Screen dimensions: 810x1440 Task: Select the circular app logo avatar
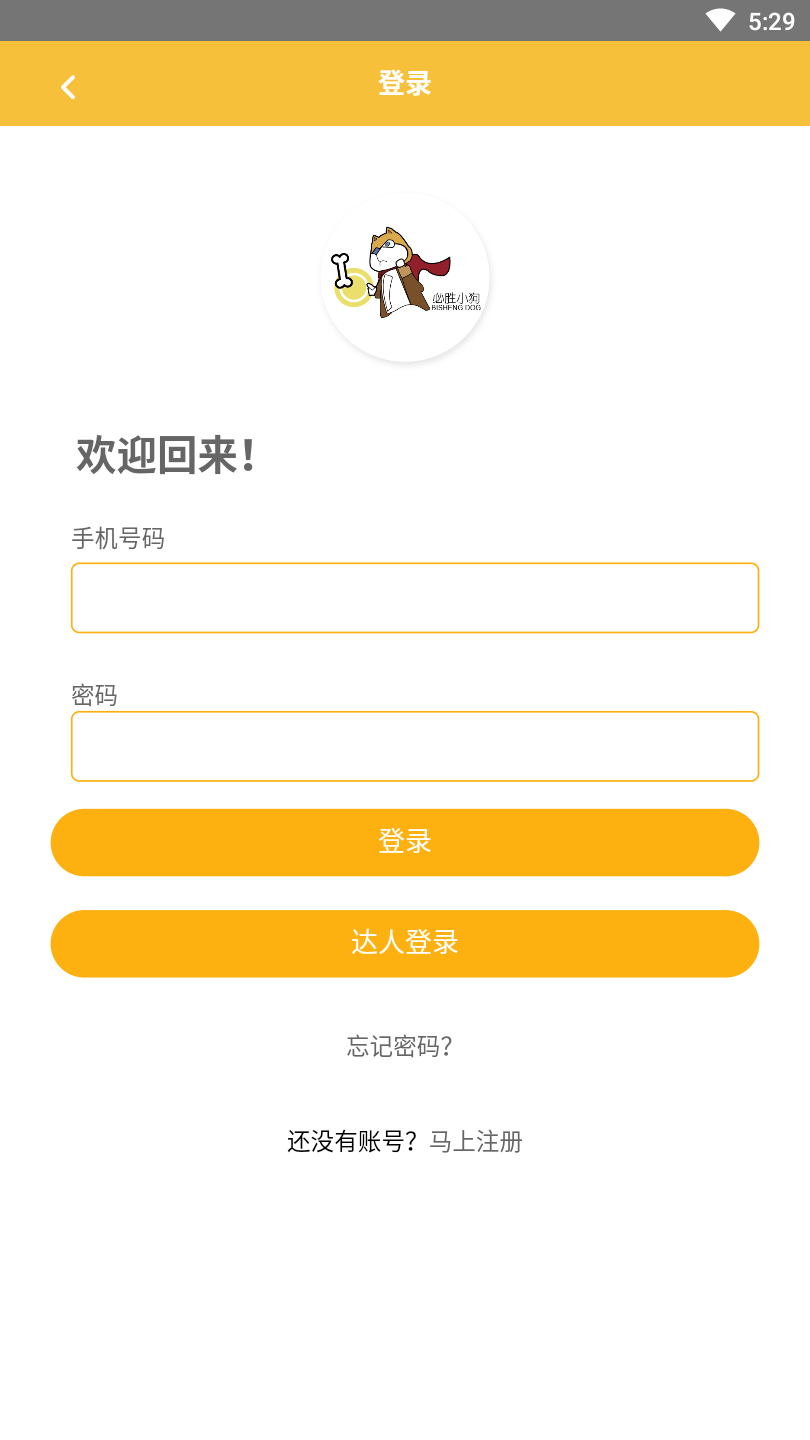(x=404, y=278)
